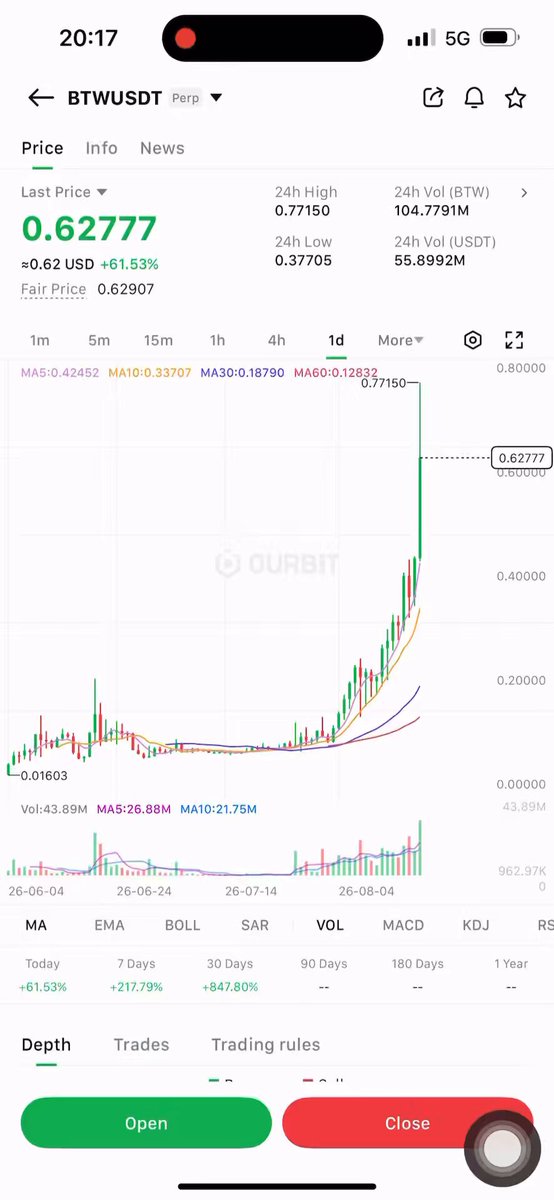
Task: Go back with the arrow icon
Action: pos(41,97)
